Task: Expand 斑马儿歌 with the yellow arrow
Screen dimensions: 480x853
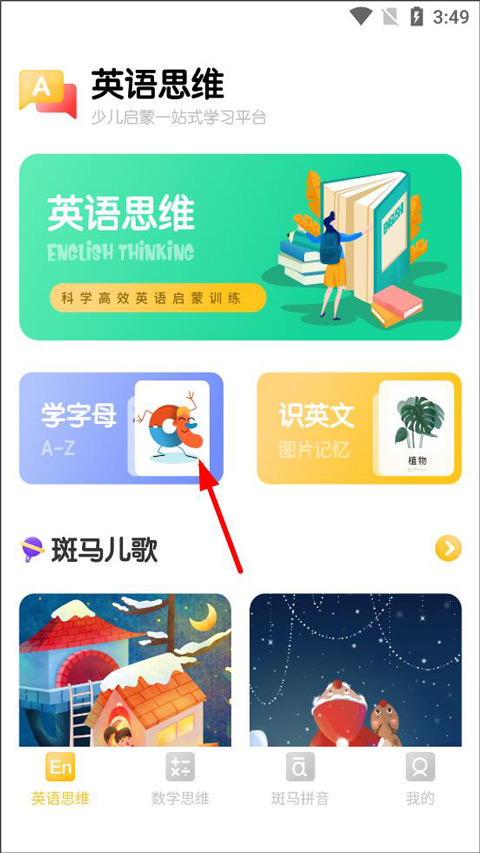Action: pyautogui.click(x=448, y=548)
